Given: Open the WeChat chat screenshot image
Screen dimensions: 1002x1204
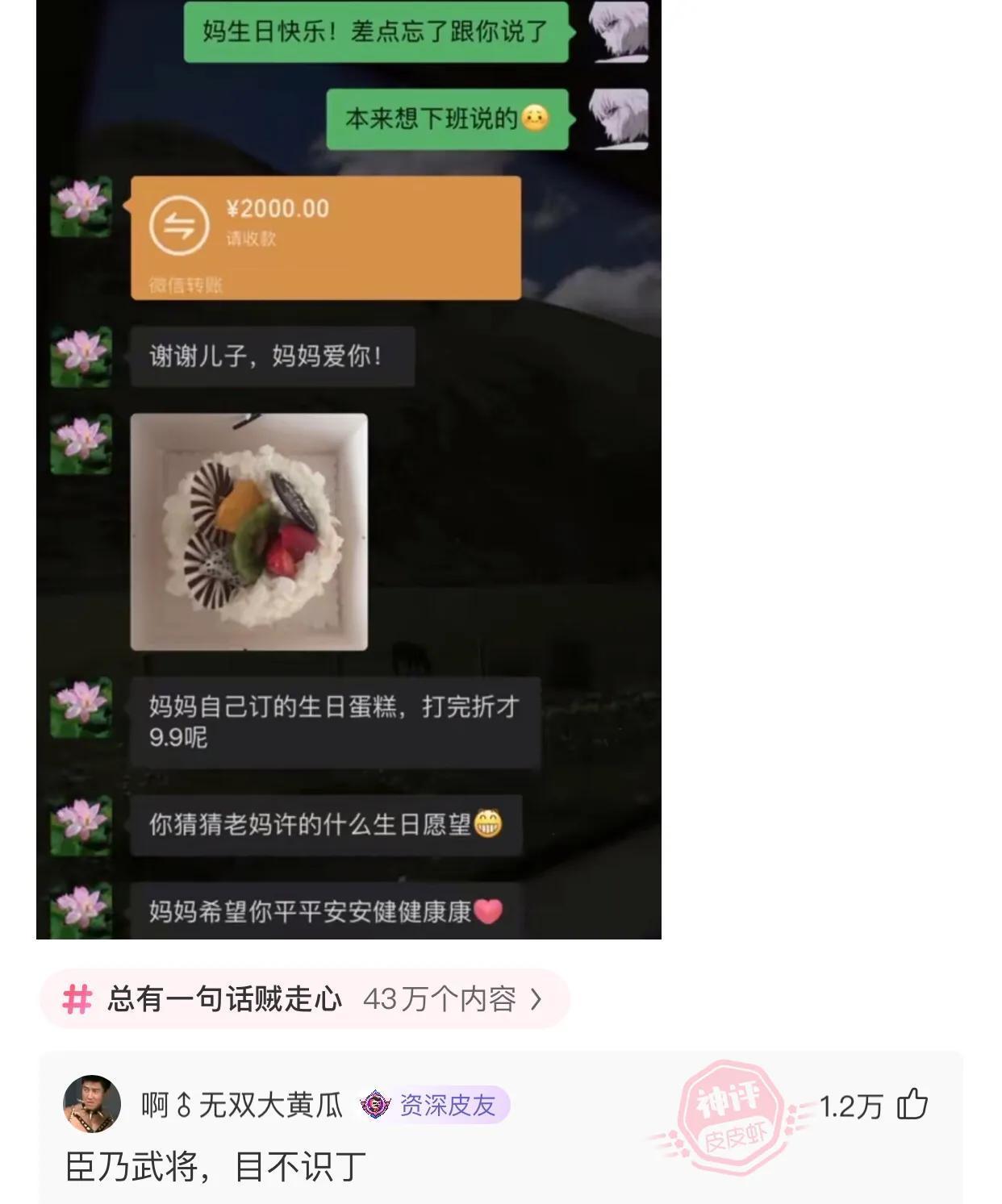Looking at the screenshot, I should (349, 469).
